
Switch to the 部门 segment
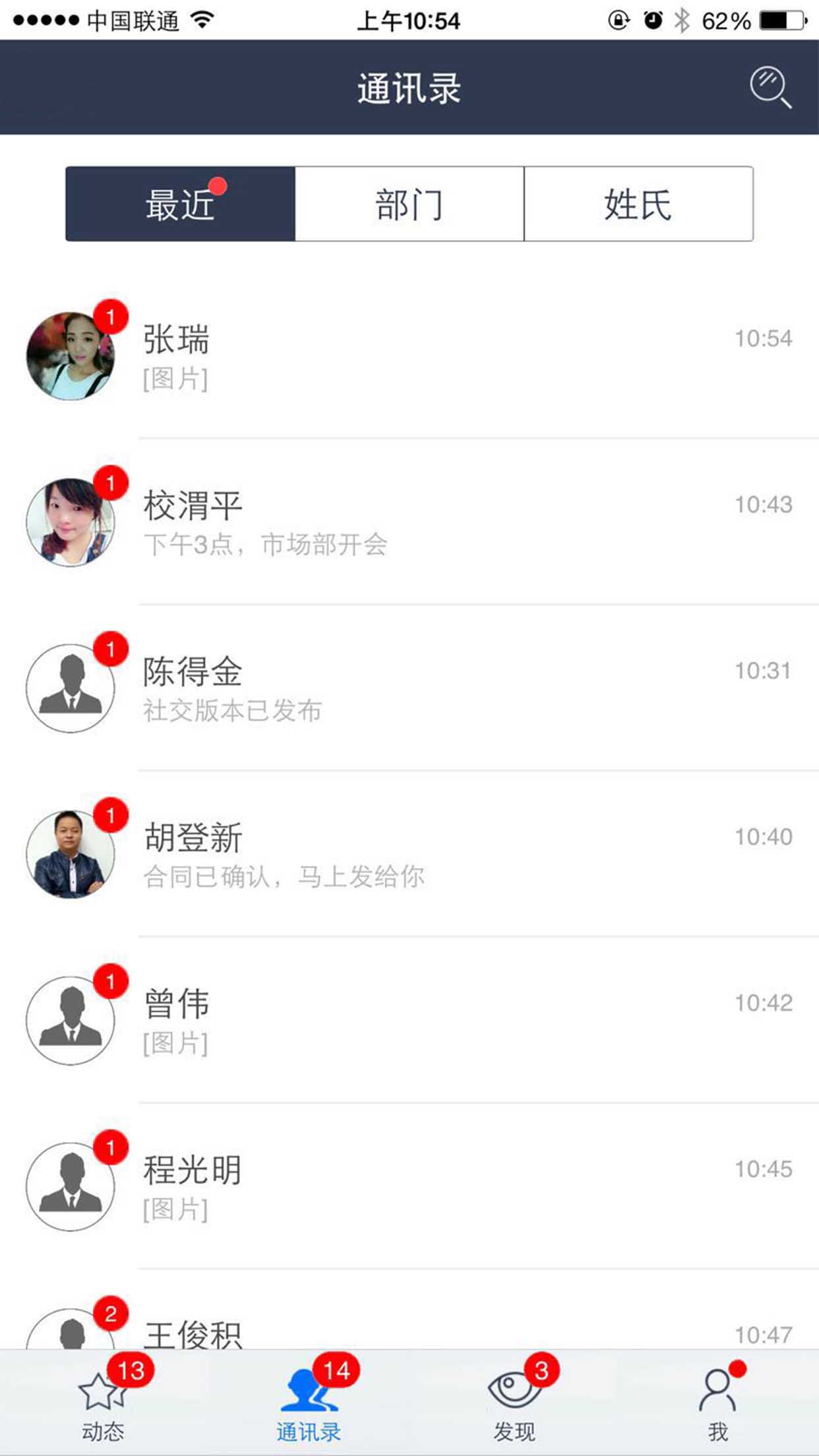[x=409, y=204]
